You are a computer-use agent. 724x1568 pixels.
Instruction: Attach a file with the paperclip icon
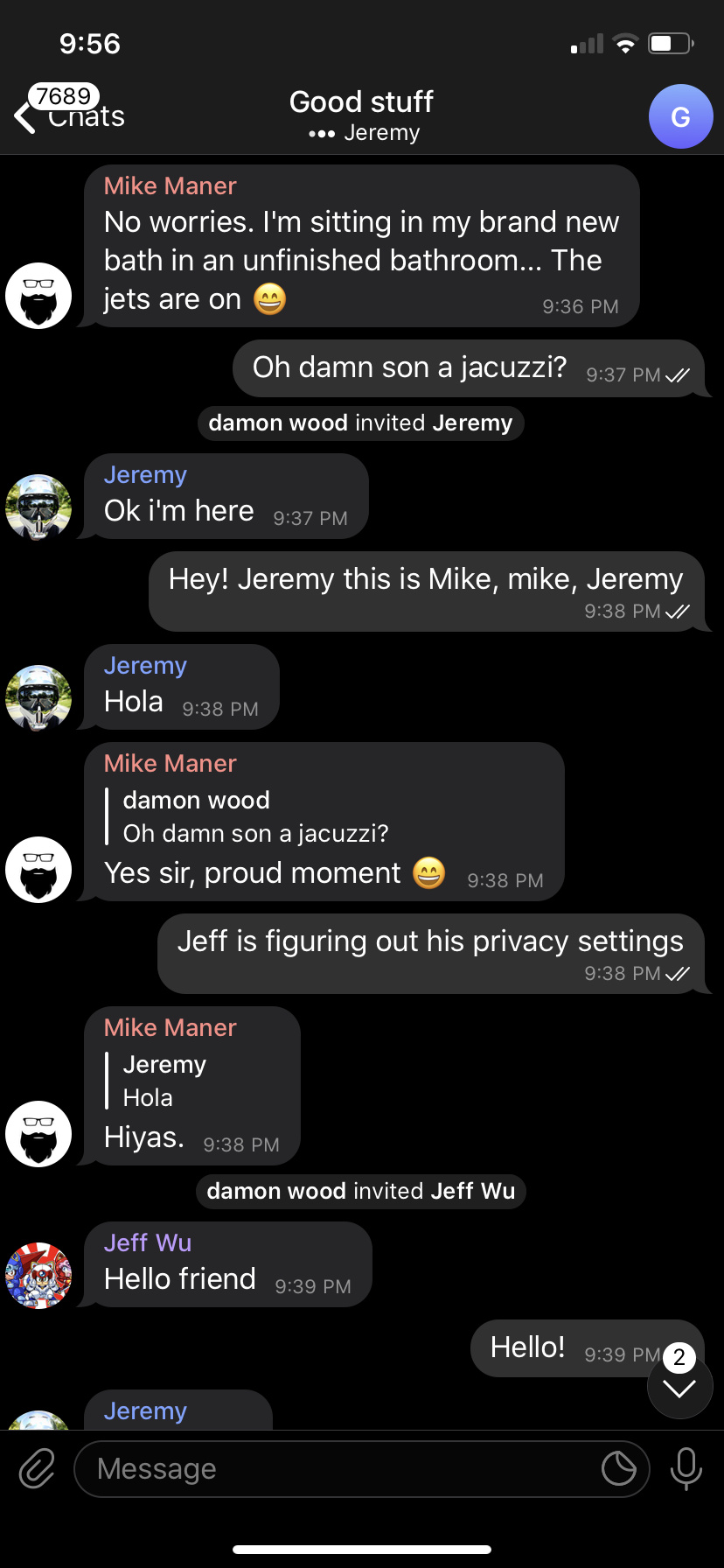coord(37,1468)
